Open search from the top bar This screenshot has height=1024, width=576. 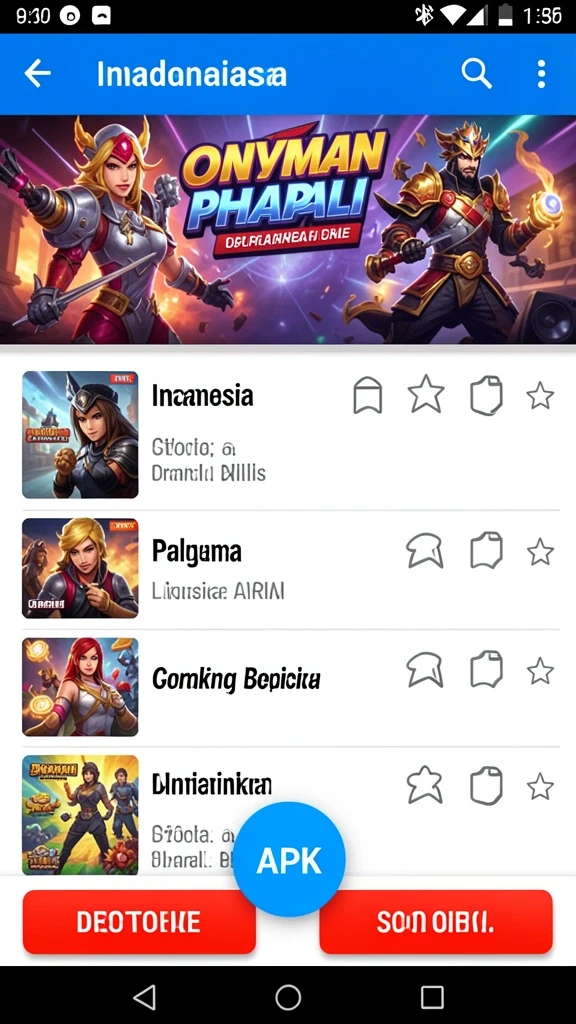[477, 74]
